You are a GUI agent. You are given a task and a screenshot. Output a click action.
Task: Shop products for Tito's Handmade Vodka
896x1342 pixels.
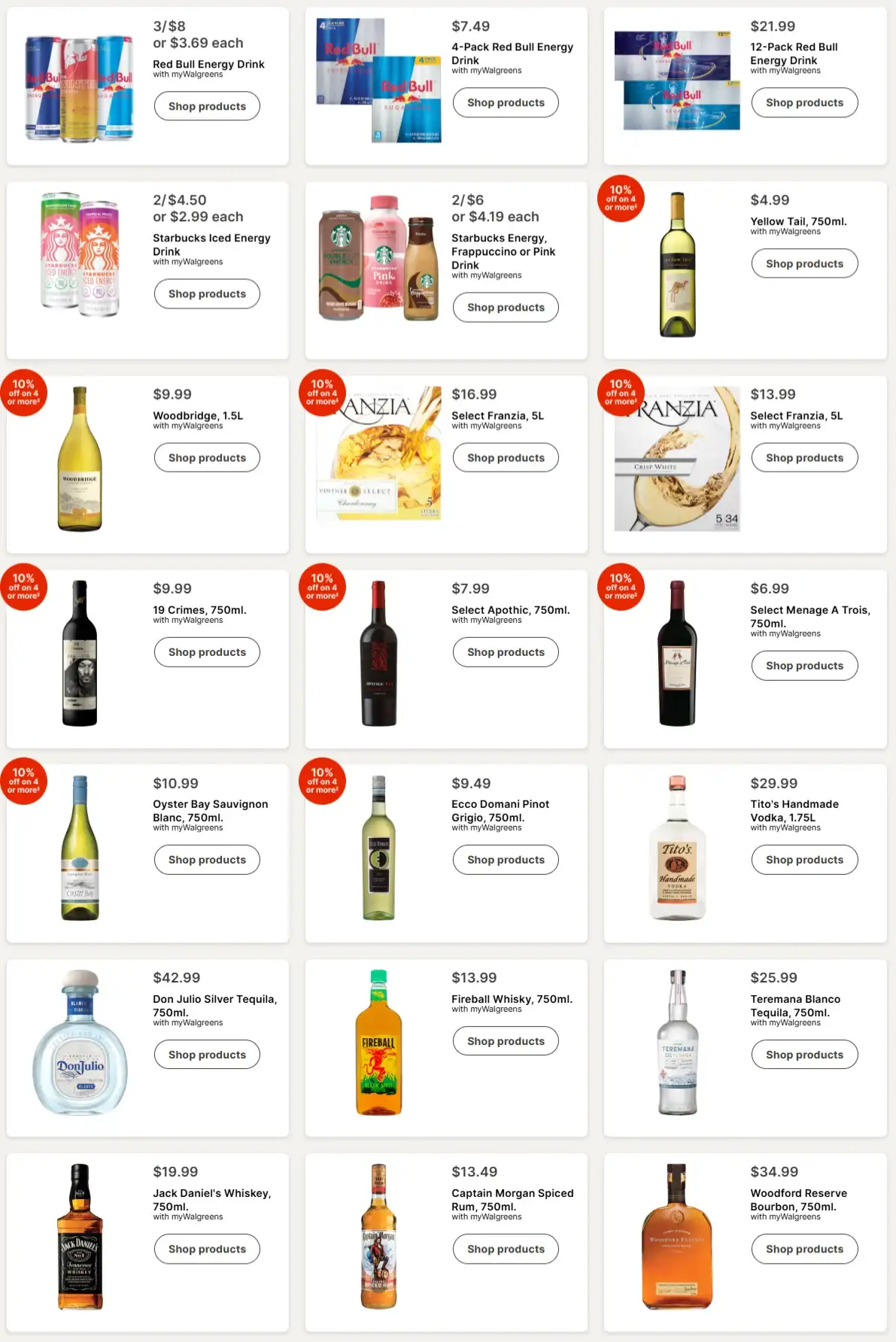tap(804, 860)
